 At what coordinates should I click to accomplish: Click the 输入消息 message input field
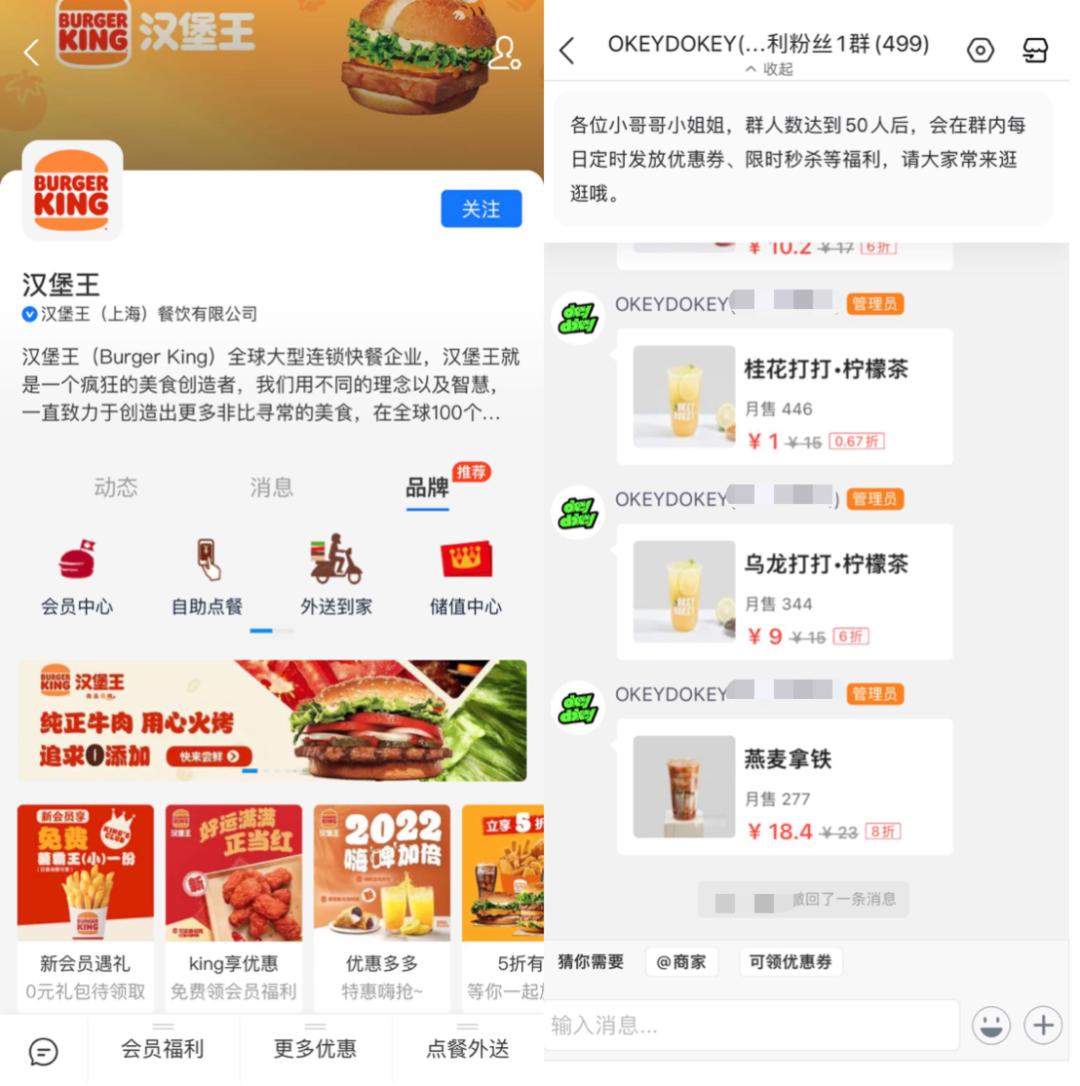[750, 1025]
